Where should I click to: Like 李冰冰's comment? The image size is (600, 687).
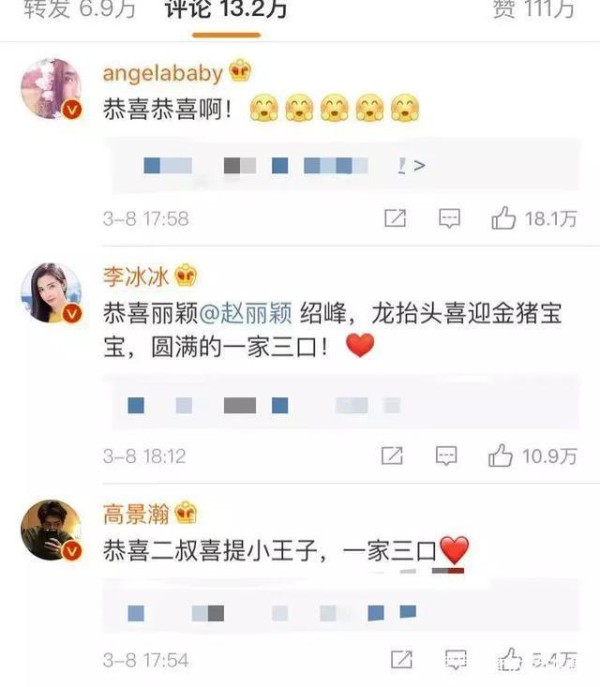(x=502, y=456)
